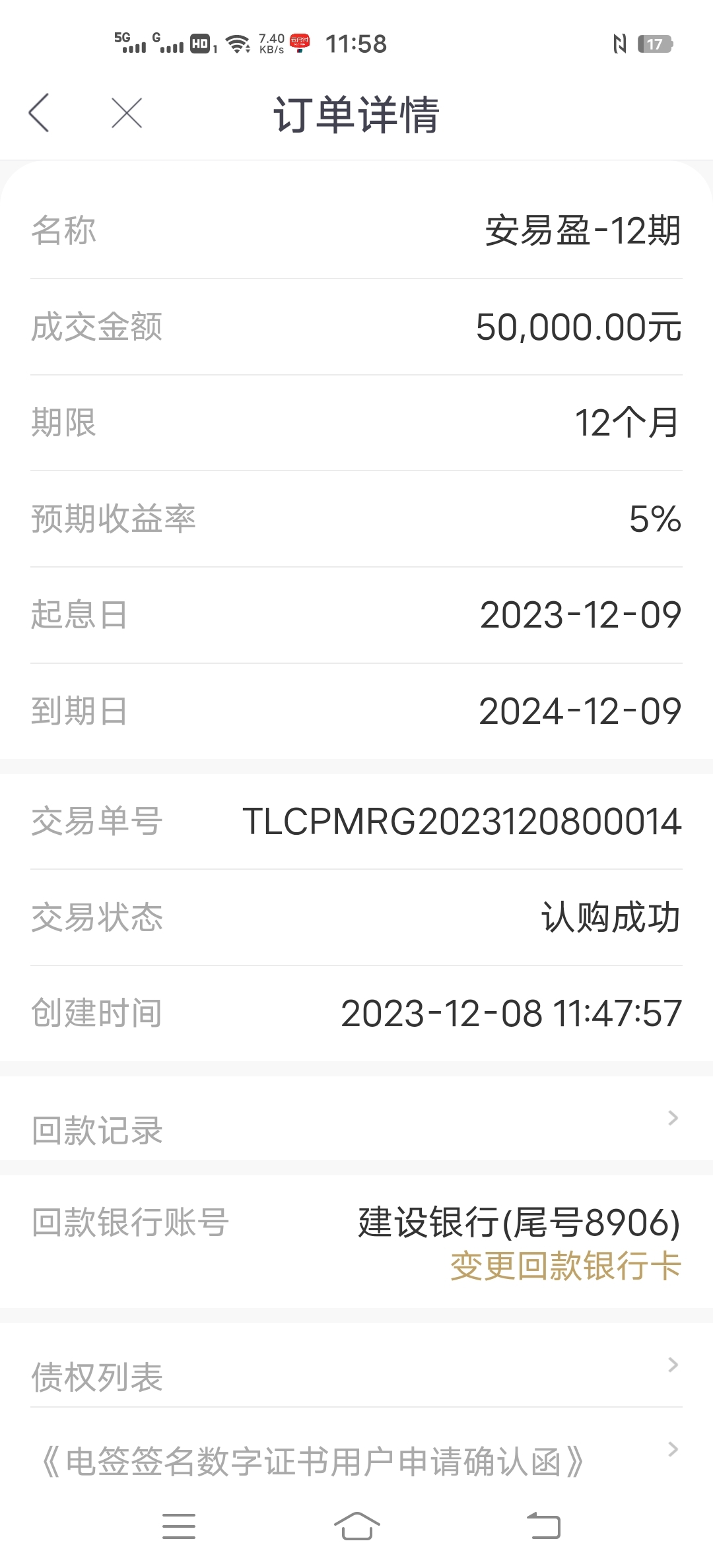Screen dimensions: 713x1568
Task: Go back using the top-left arrow
Action: click(x=39, y=113)
